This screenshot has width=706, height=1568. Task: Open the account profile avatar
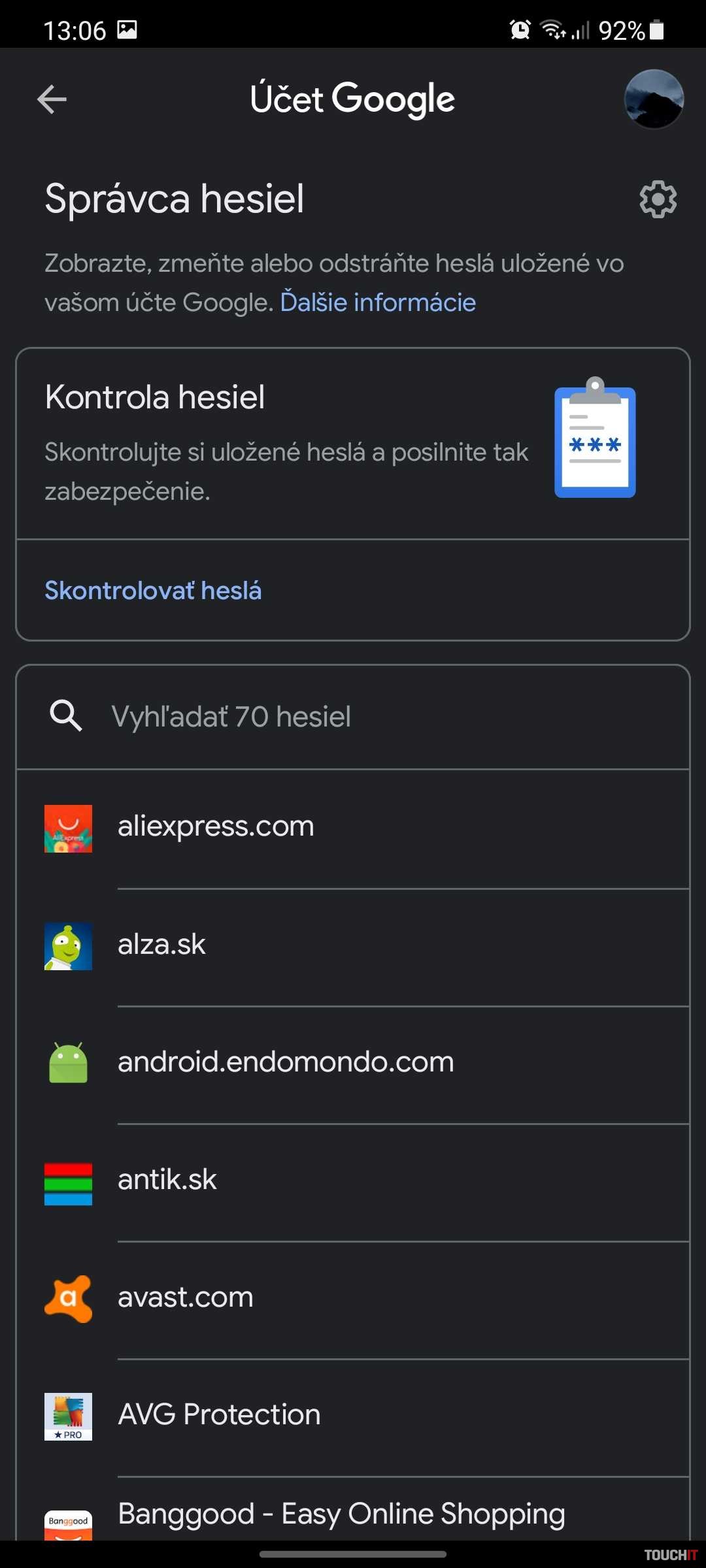[x=654, y=99]
